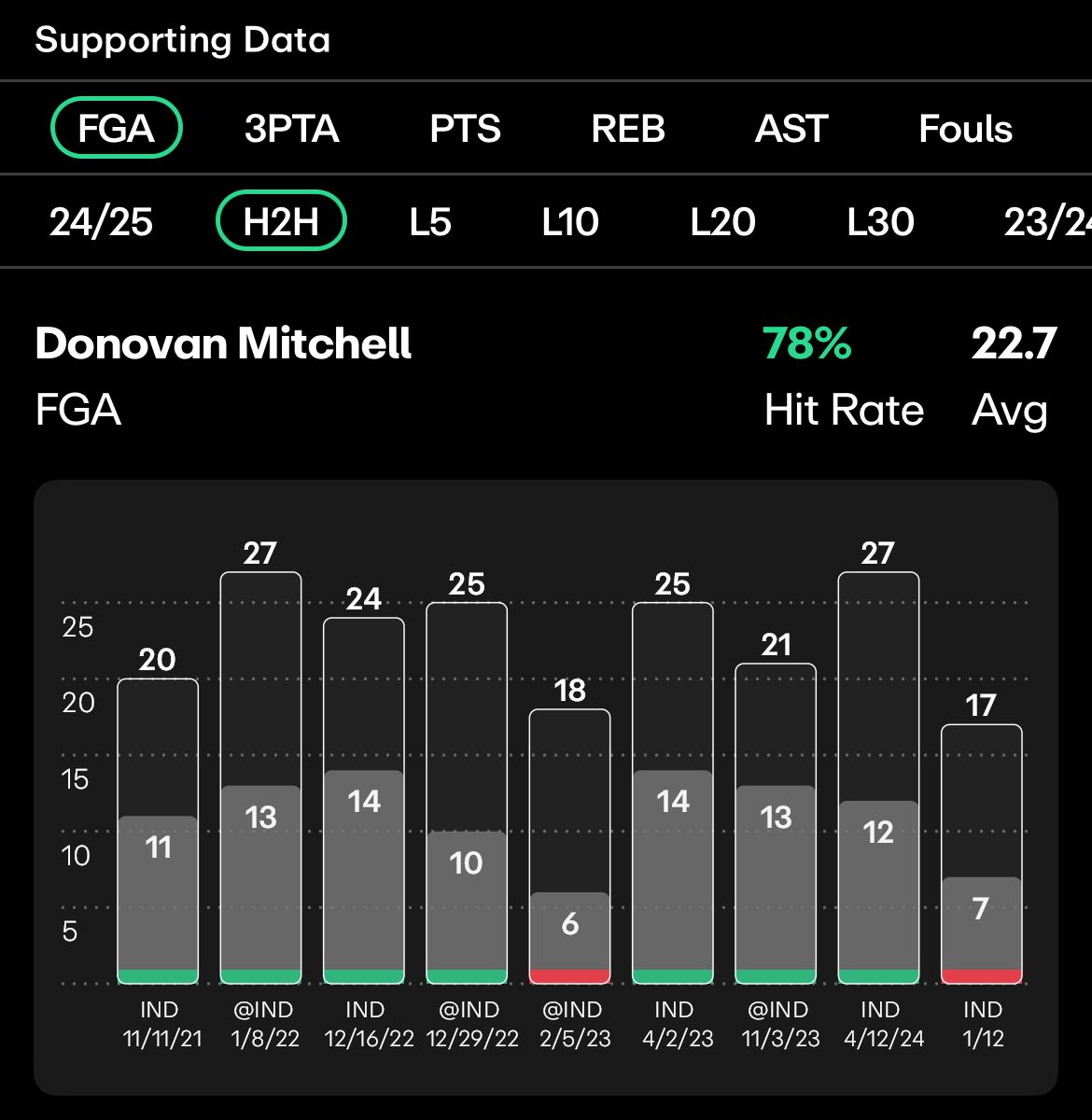Viewport: 1092px width, 1120px height.
Task: Switch to the 3PTA stat
Action: click(x=291, y=128)
